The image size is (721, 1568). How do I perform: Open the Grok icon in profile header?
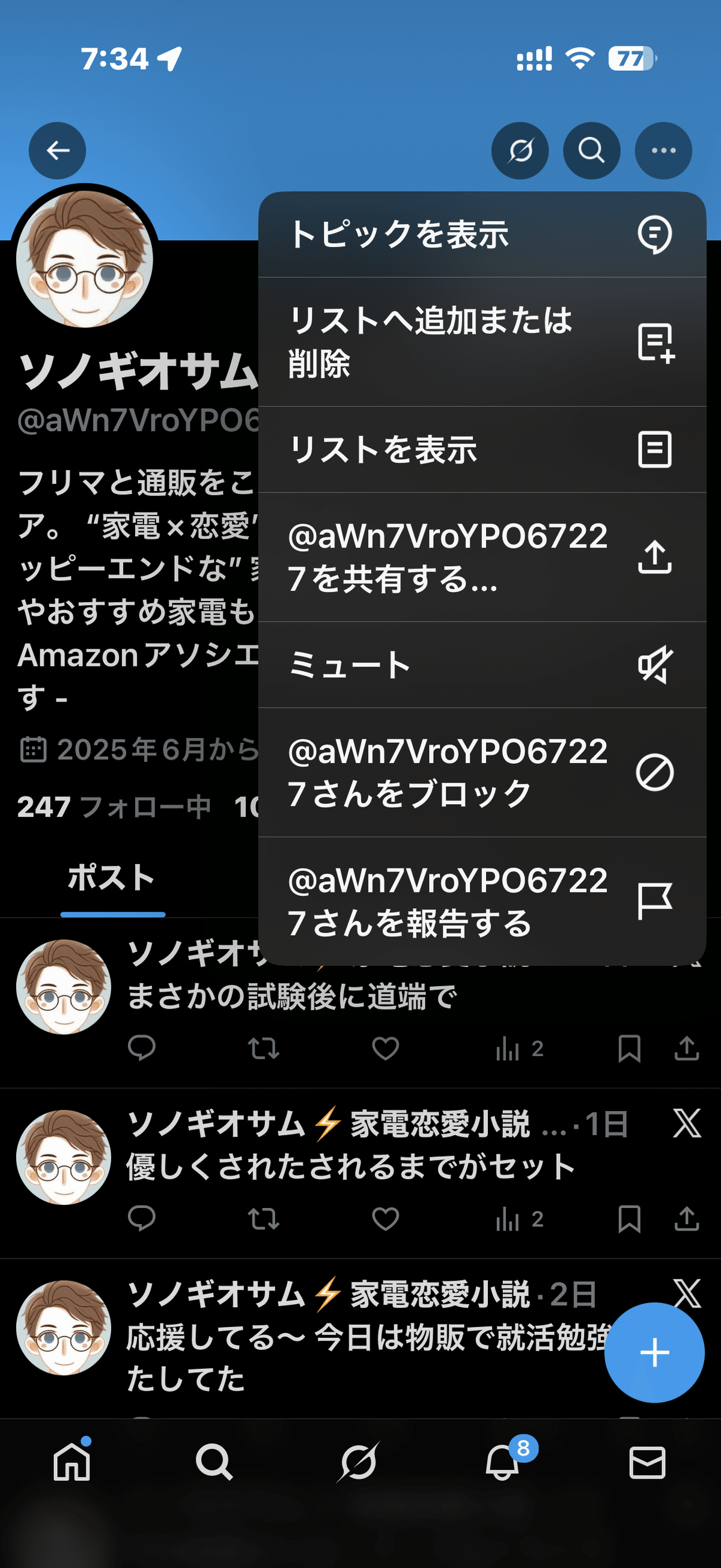[520, 150]
